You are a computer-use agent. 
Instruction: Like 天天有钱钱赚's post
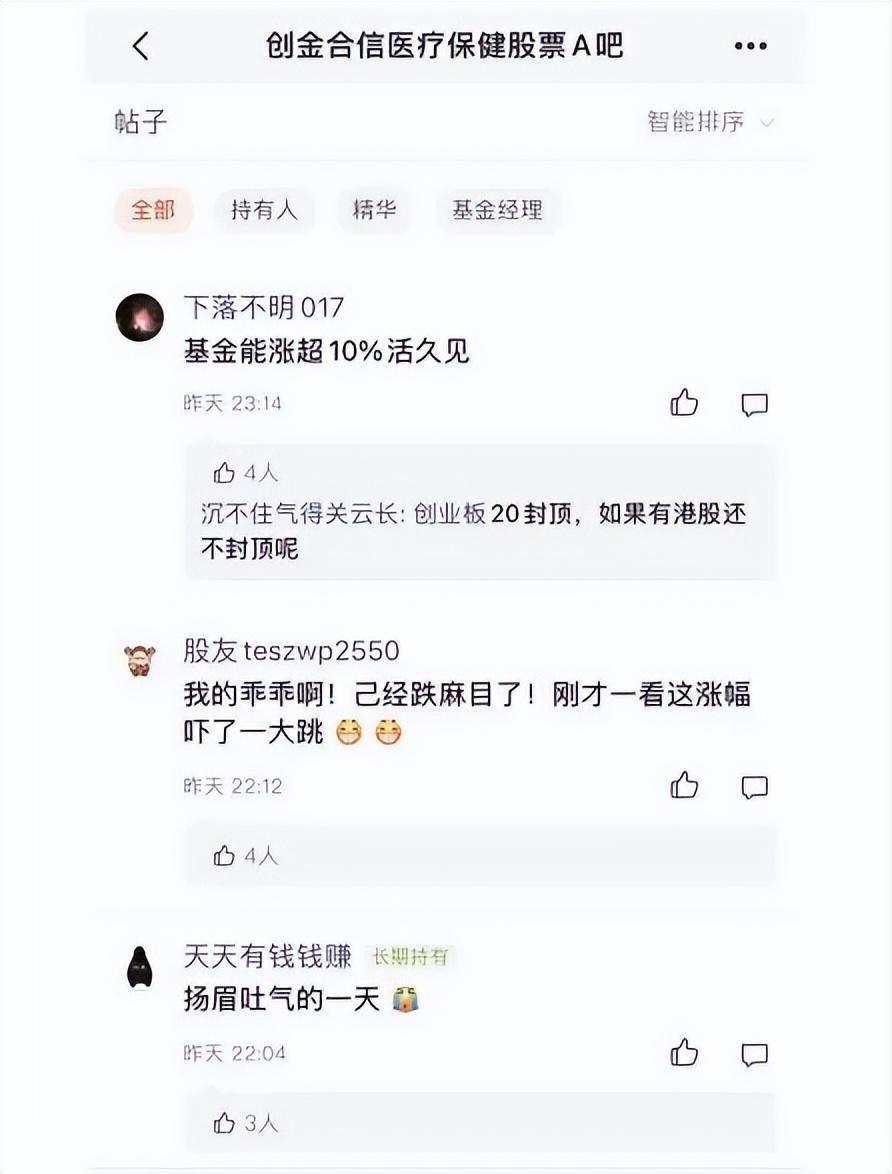click(x=684, y=1053)
